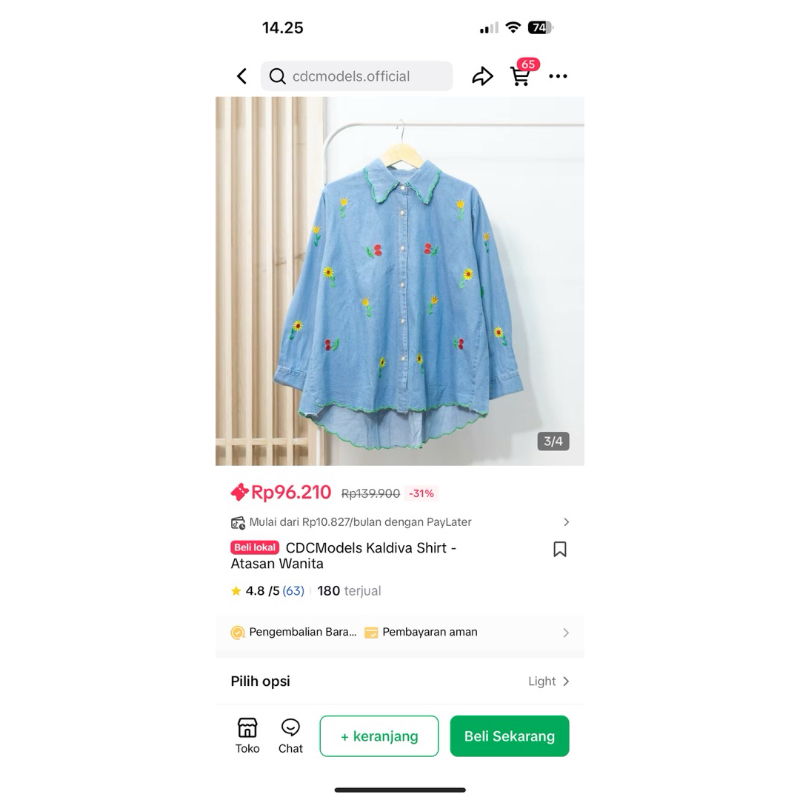View the 63 product reviews
Image resolution: width=800 pixels, height=800 pixels.
pyautogui.click(x=293, y=591)
